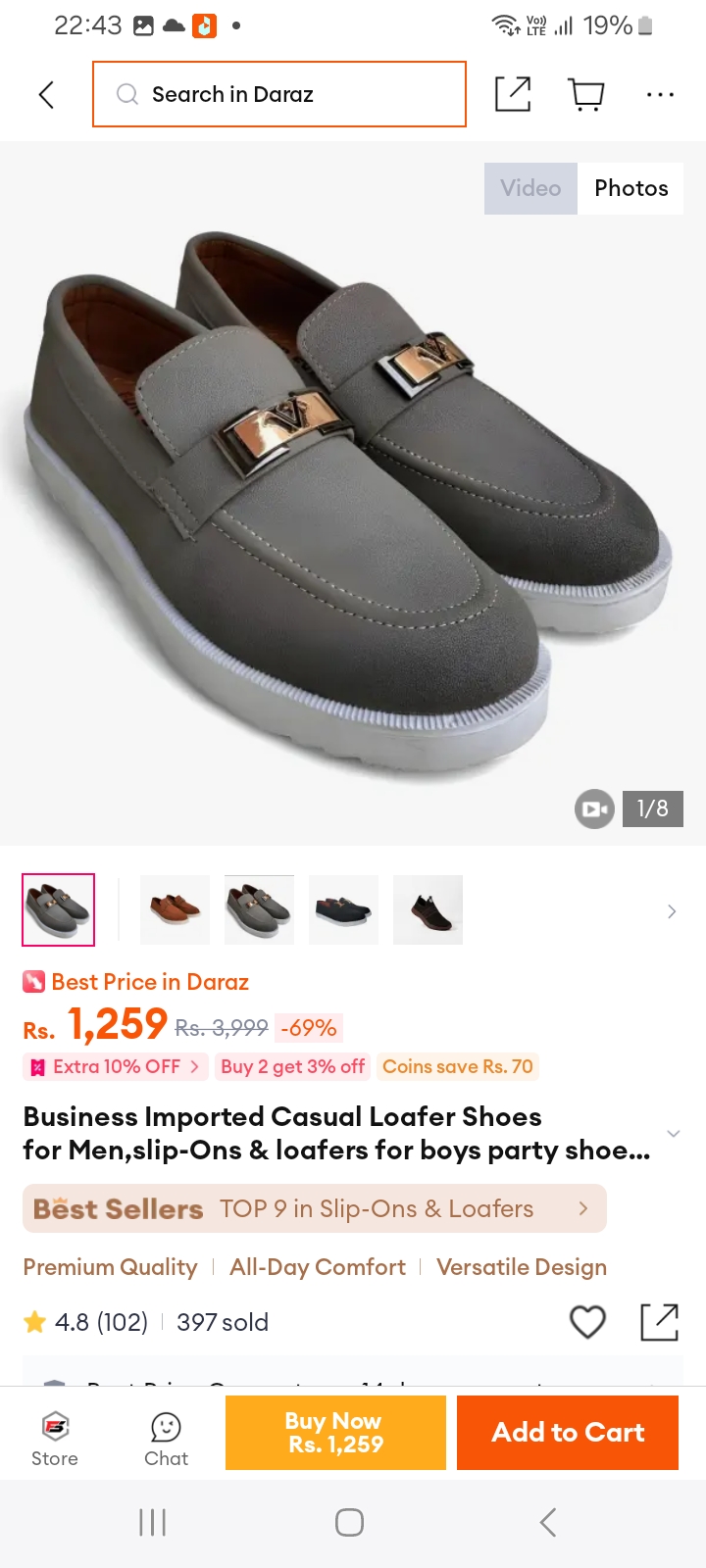Screen dimensions: 706x1568
Task: Switch to the Video tab
Action: (530, 188)
